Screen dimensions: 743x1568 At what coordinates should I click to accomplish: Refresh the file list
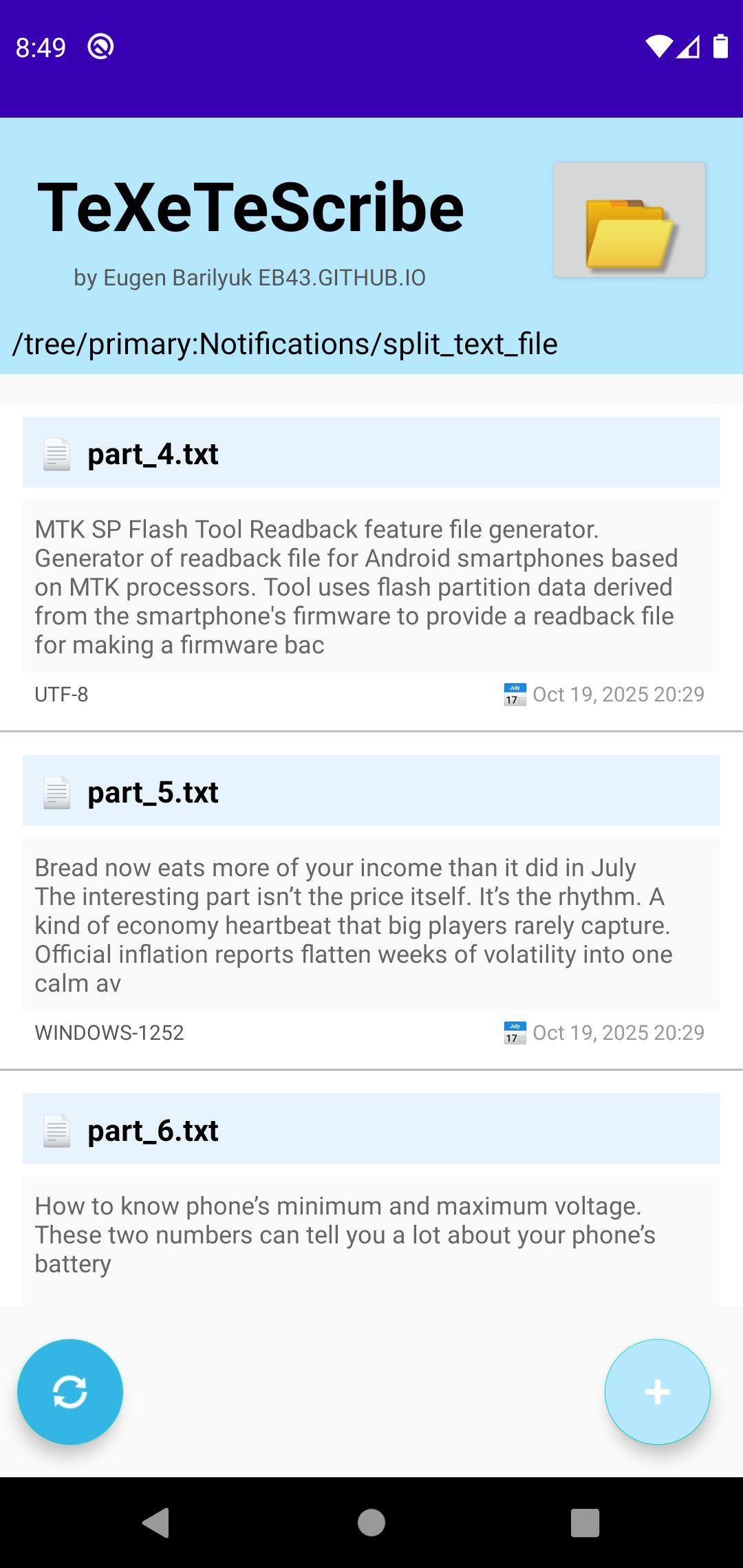click(70, 1392)
